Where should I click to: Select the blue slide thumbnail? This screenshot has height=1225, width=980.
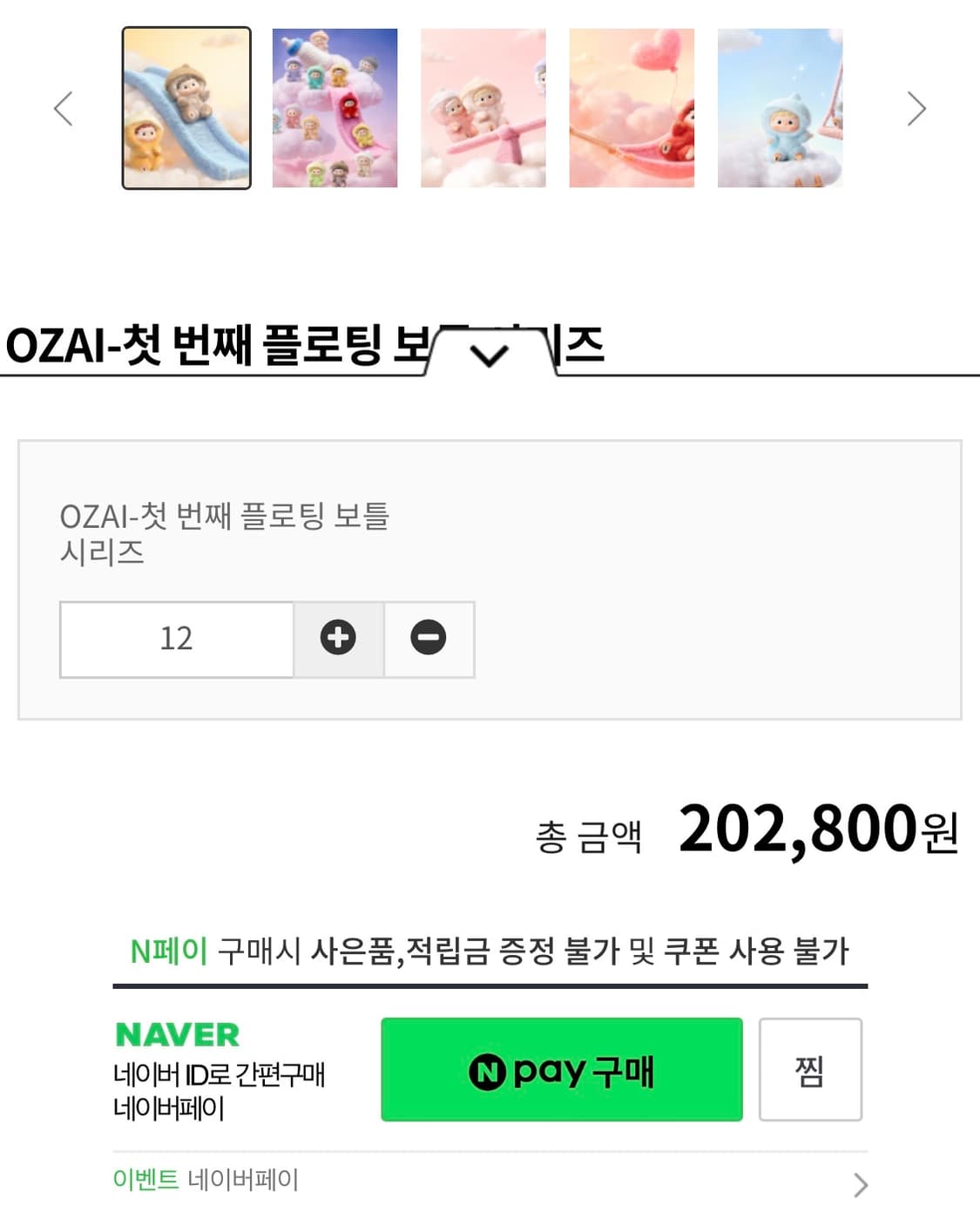(x=186, y=110)
